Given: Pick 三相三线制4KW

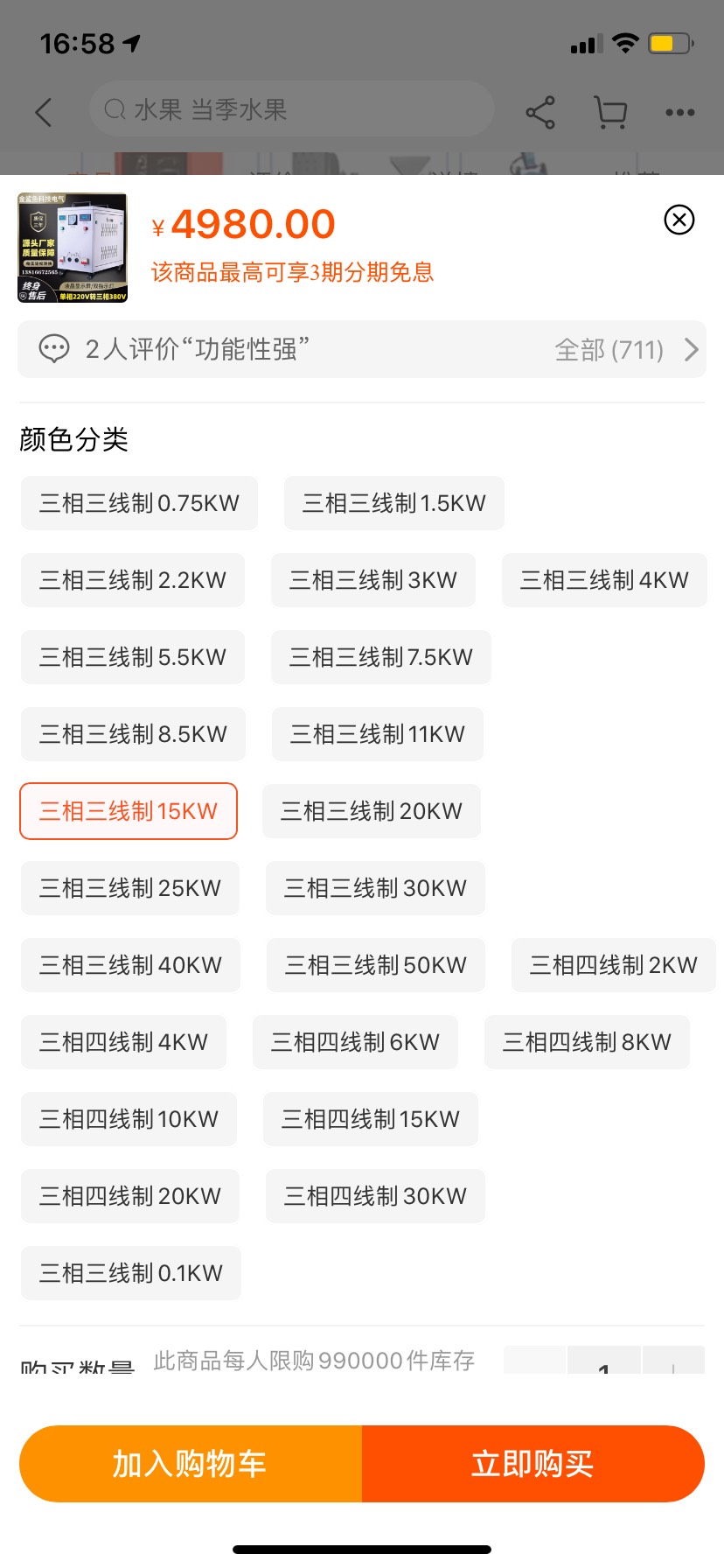Looking at the screenshot, I should pyautogui.click(x=604, y=580).
